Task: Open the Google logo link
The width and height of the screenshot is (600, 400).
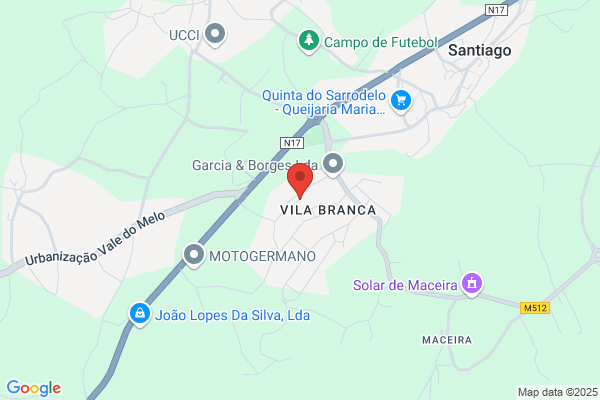Action: click(x=33, y=388)
